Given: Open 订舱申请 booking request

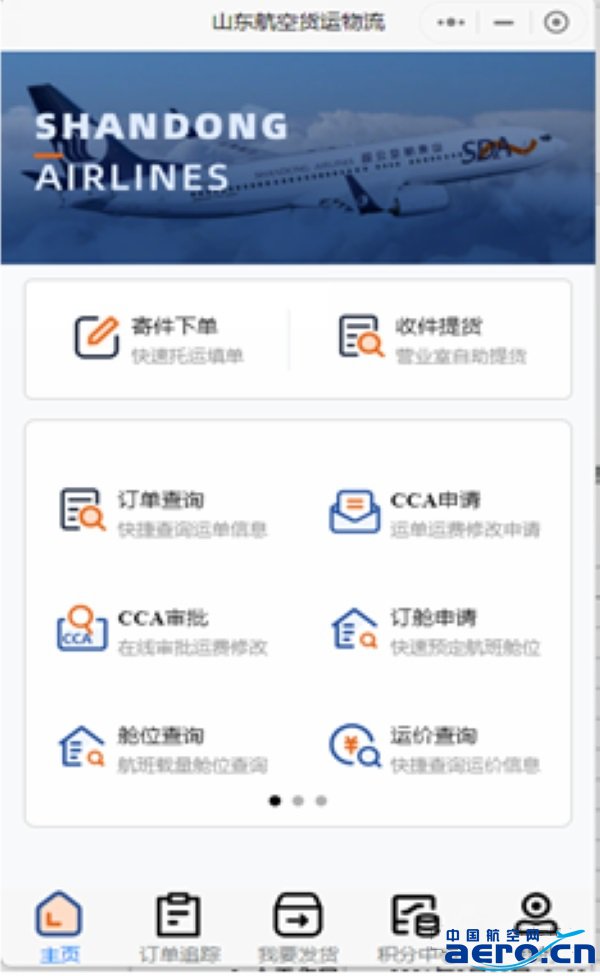Looking at the screenshot, I should point(436,630).
